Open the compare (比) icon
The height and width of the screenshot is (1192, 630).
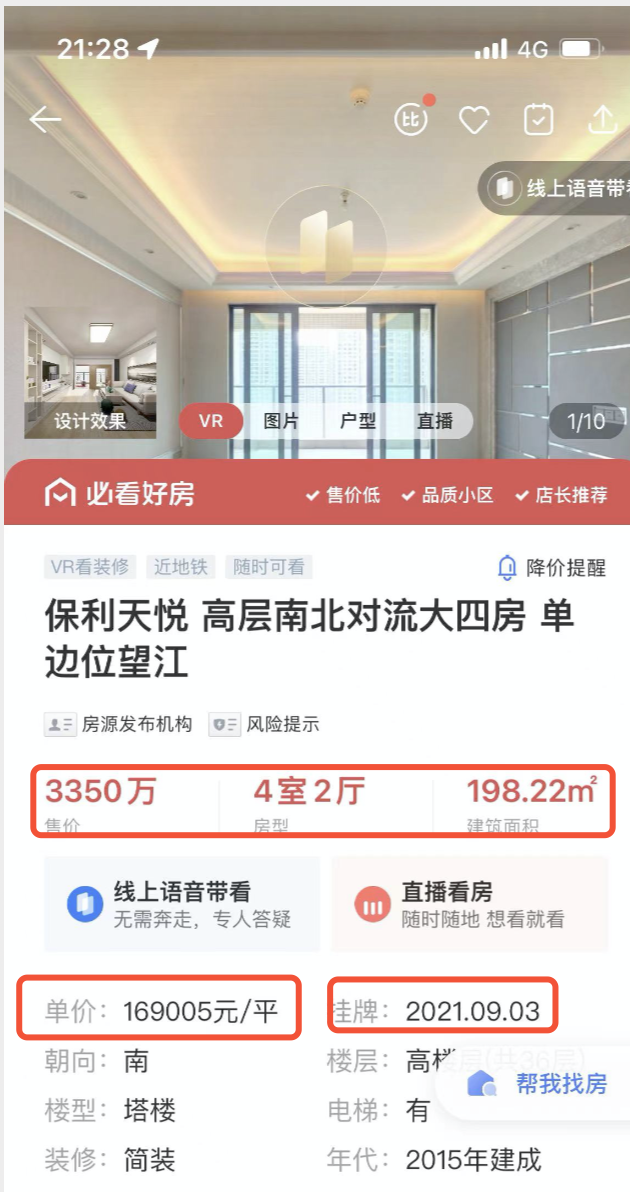coord(410,120)
